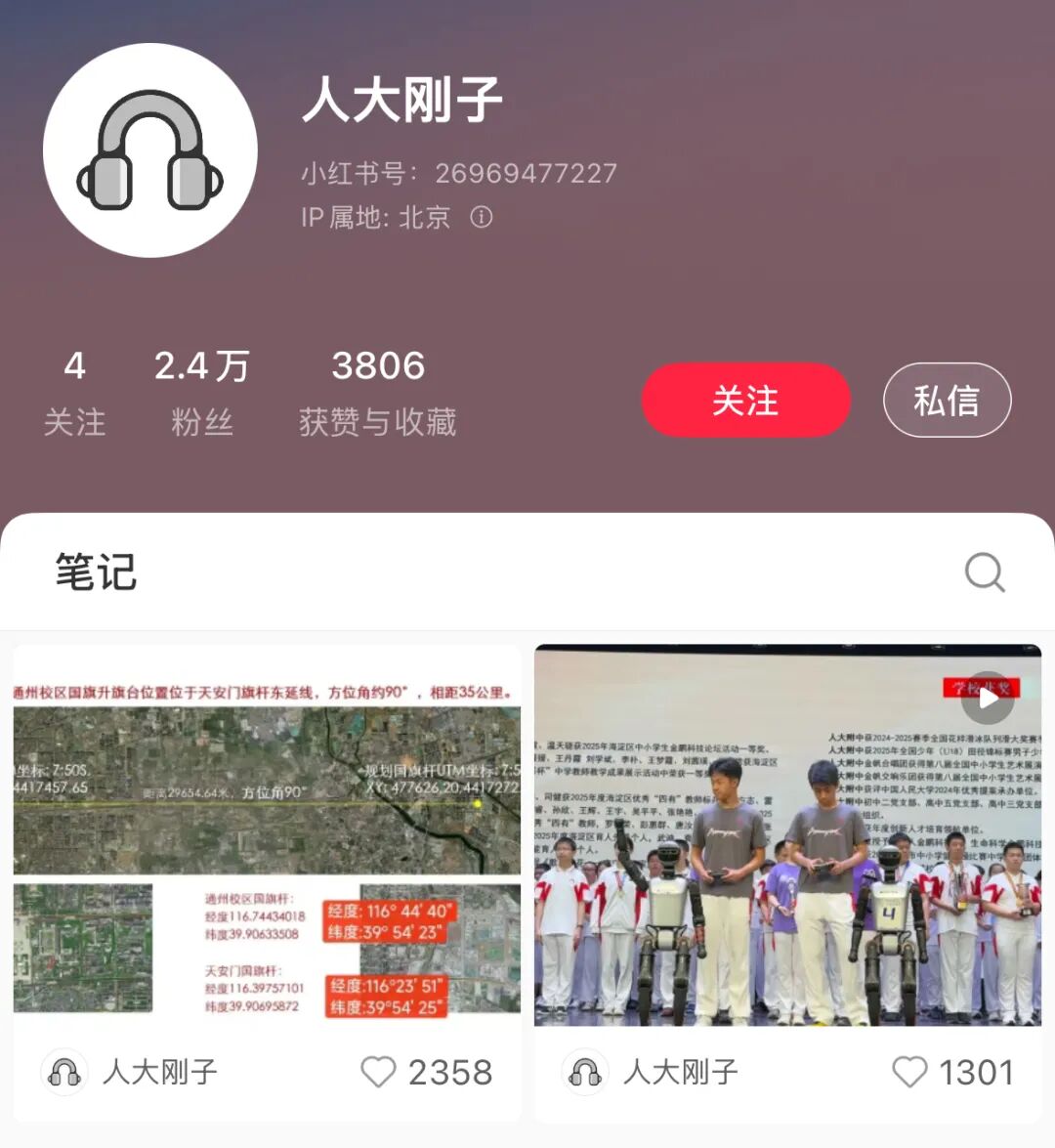Search this user's notes
The image size is (1055, 1148).
[x=984, y=573]
